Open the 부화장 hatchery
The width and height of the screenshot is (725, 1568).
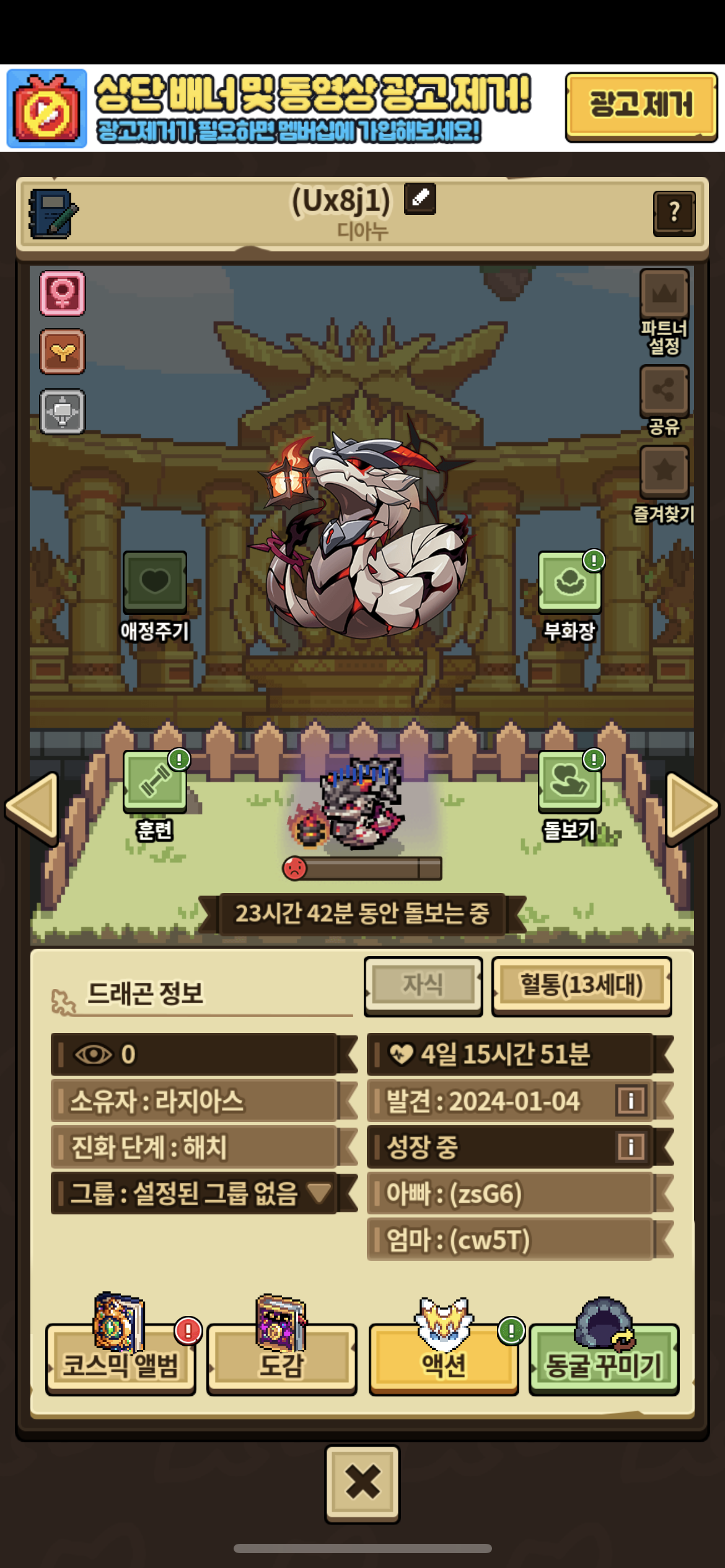(x=569, y=581)
